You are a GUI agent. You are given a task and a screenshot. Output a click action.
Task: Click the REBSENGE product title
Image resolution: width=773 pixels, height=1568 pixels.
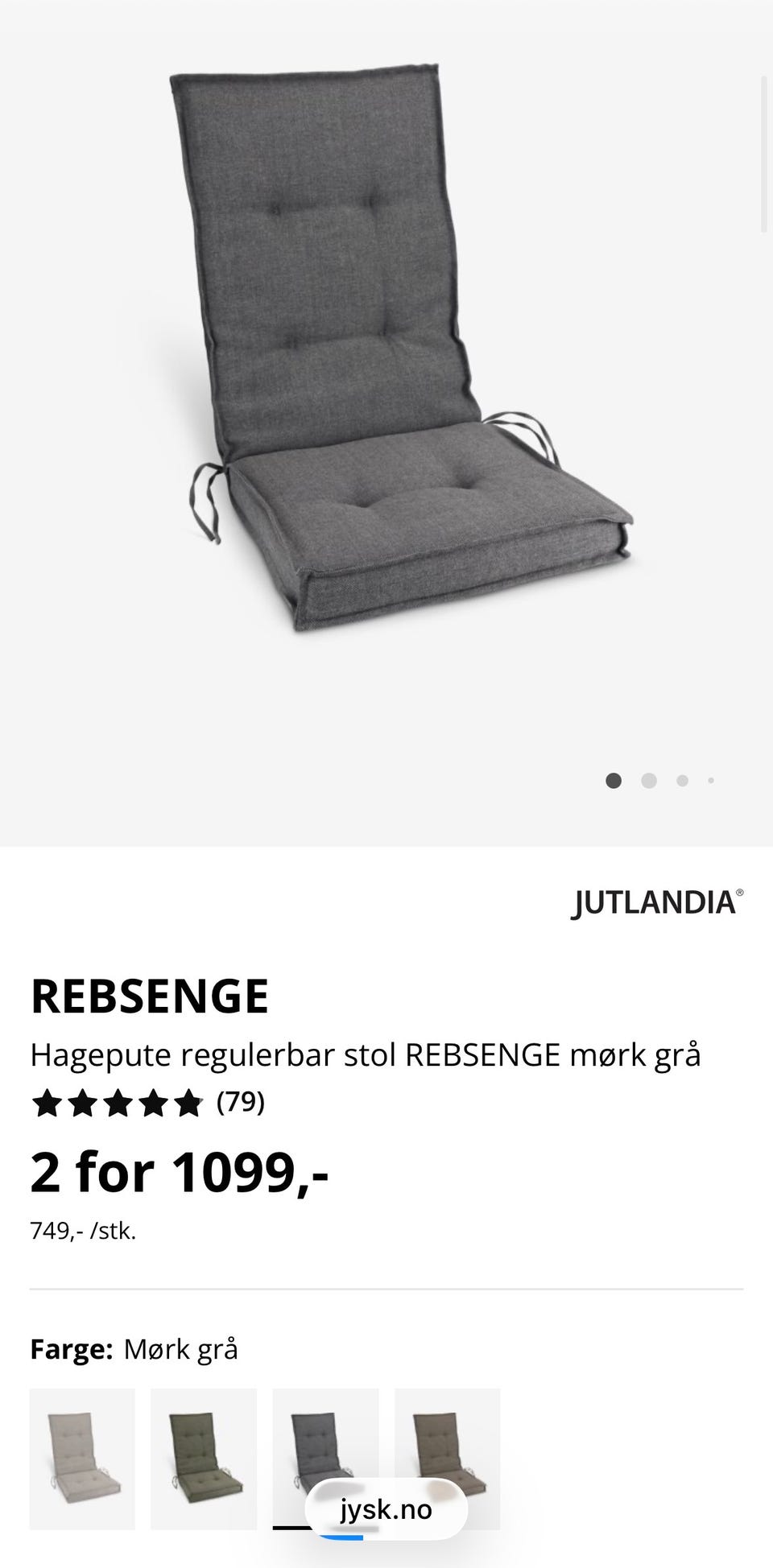pyautogui.click(x=149, y=997)
